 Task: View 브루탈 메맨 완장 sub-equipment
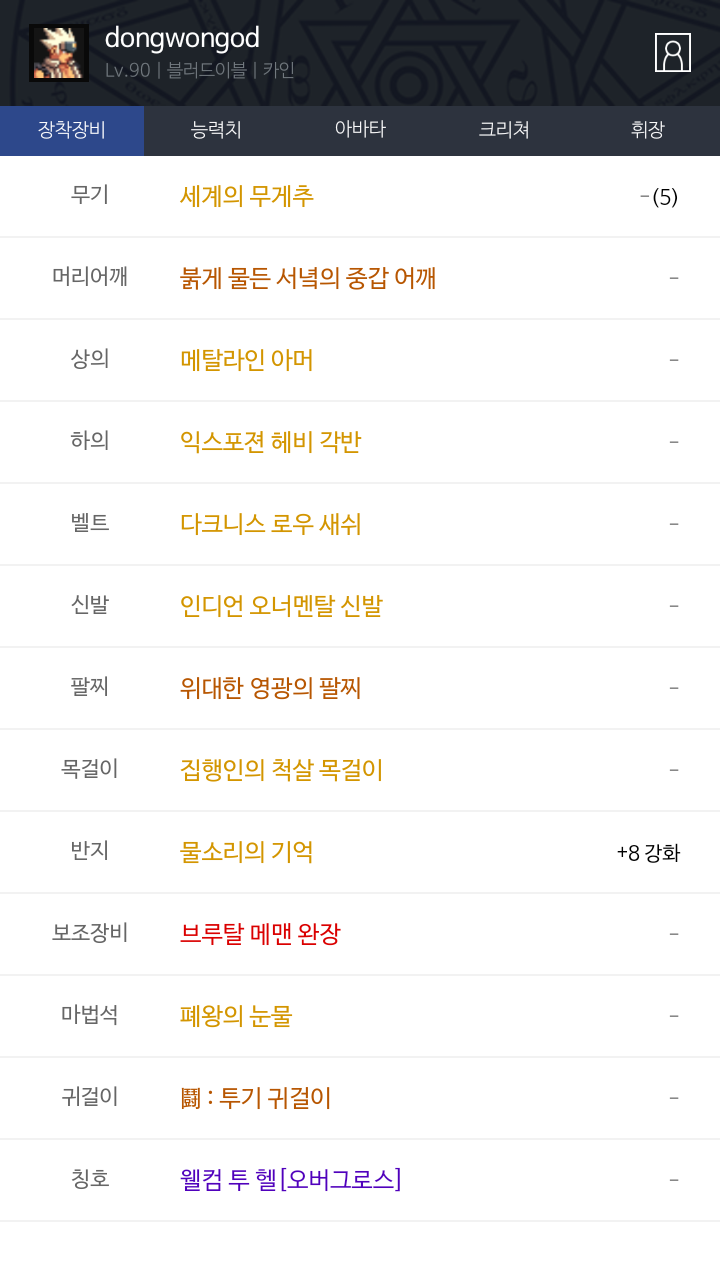[260, 934]
